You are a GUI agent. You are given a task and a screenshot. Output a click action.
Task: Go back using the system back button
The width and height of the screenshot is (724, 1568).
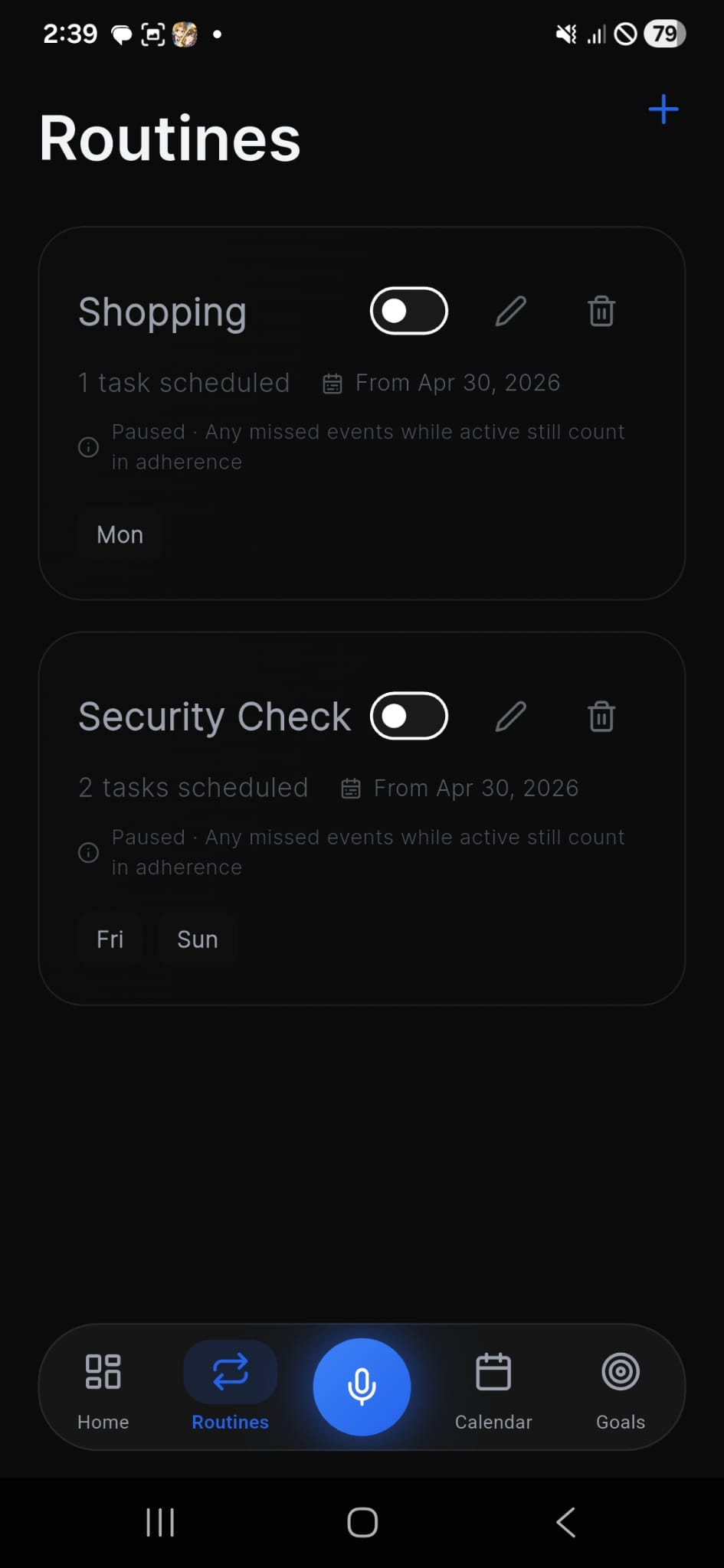565,1522
